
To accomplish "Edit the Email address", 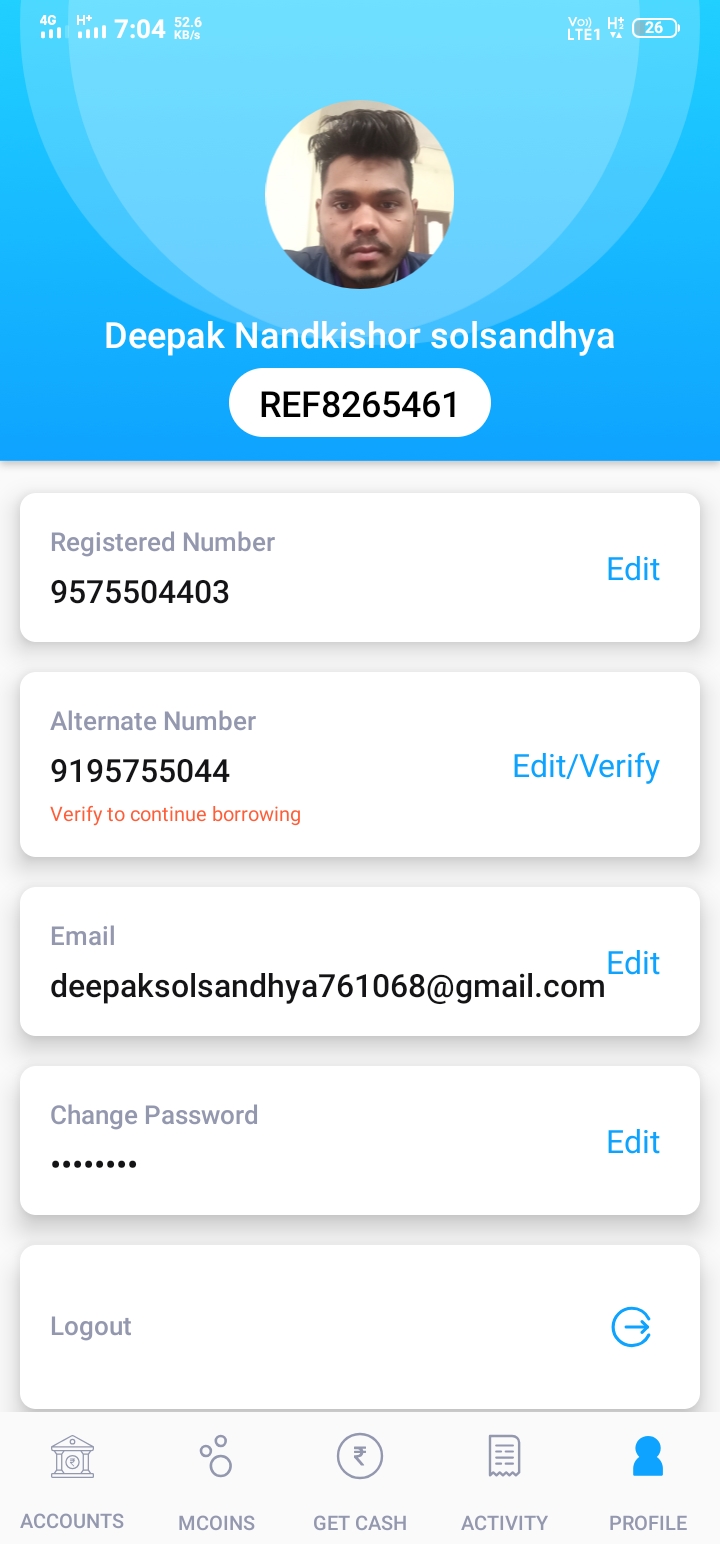I will click(633, 963).
